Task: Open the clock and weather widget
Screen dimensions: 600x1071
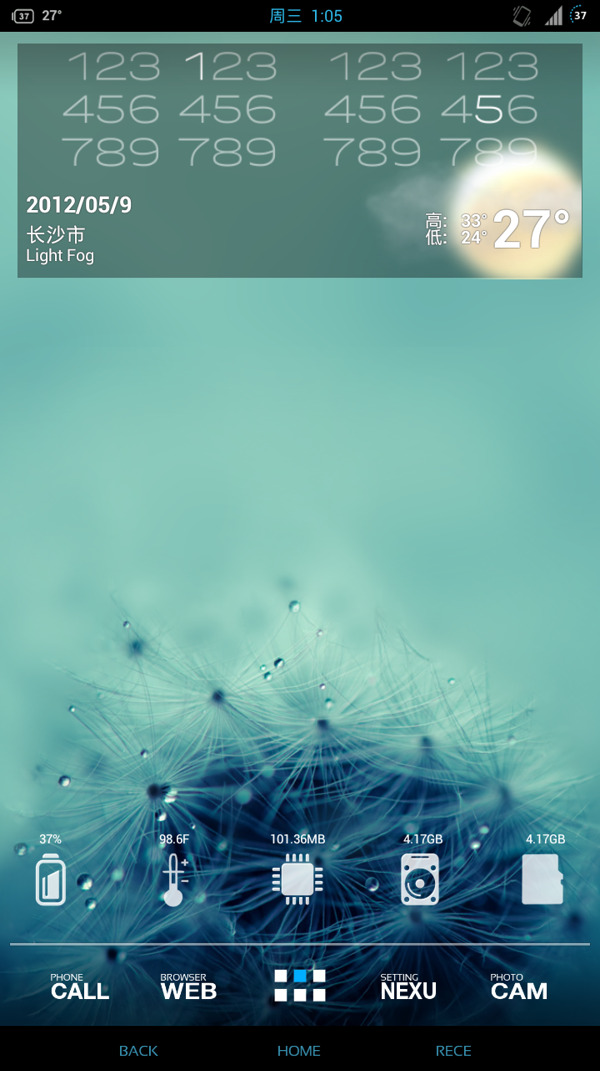Action: (300, 160)
